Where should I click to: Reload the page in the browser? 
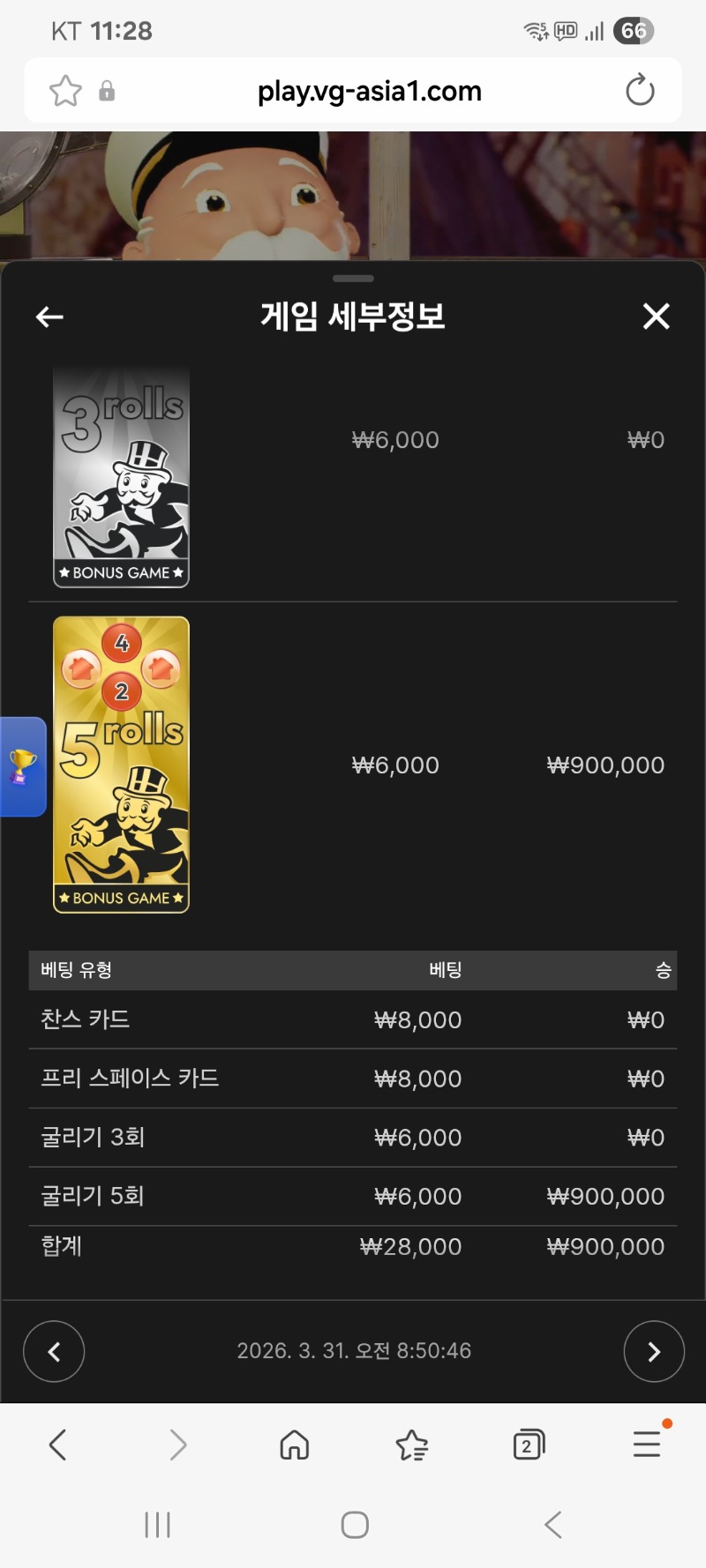[x=639, y=90]
